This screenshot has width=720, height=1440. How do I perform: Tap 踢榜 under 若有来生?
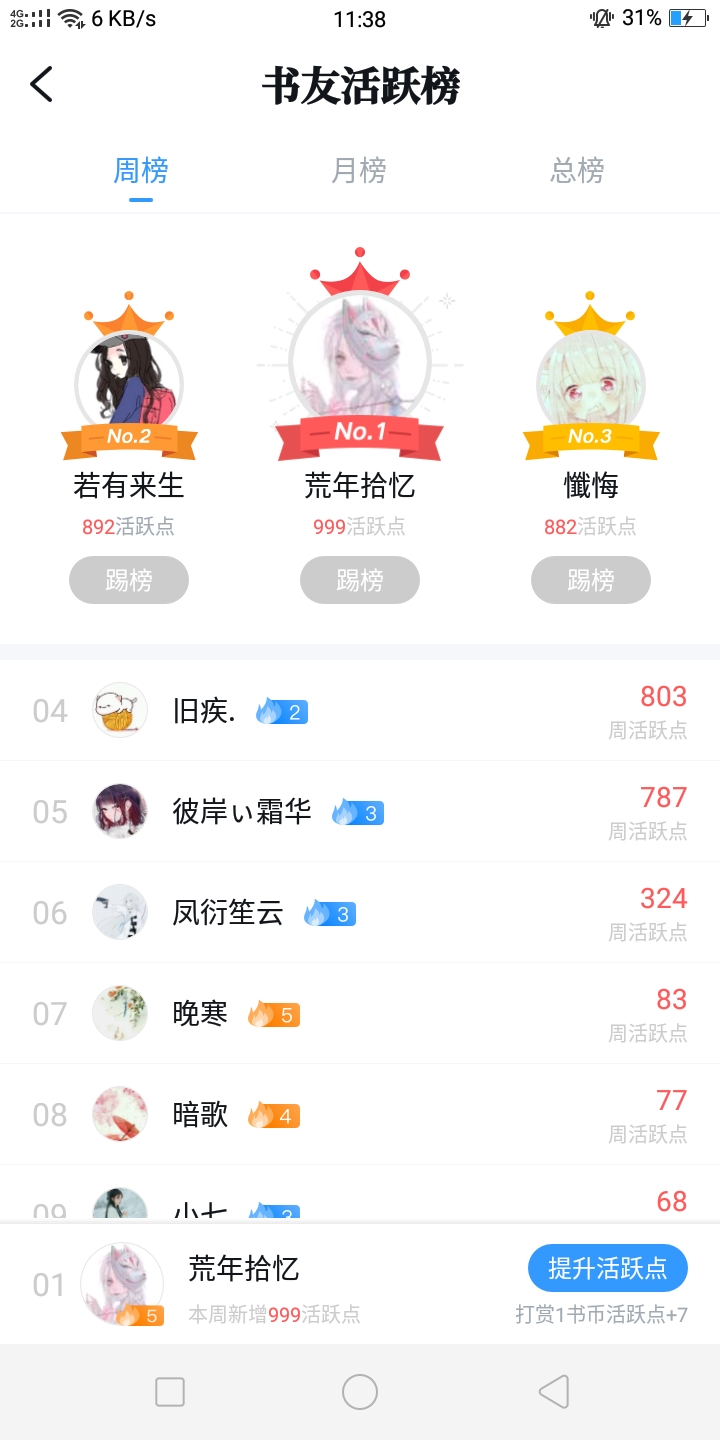[x=129, y=580]
